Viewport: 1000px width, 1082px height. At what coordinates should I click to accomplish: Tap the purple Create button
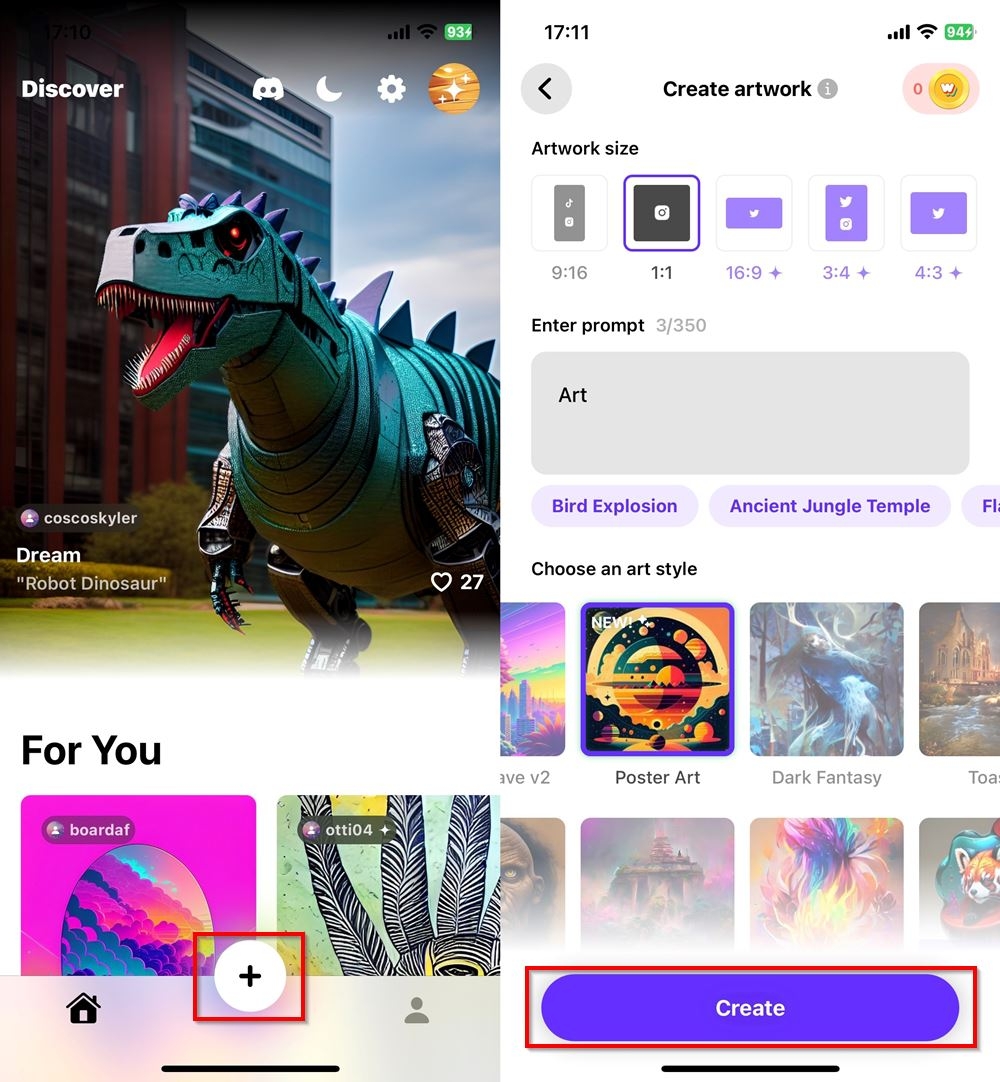[x=750, y=1008]
